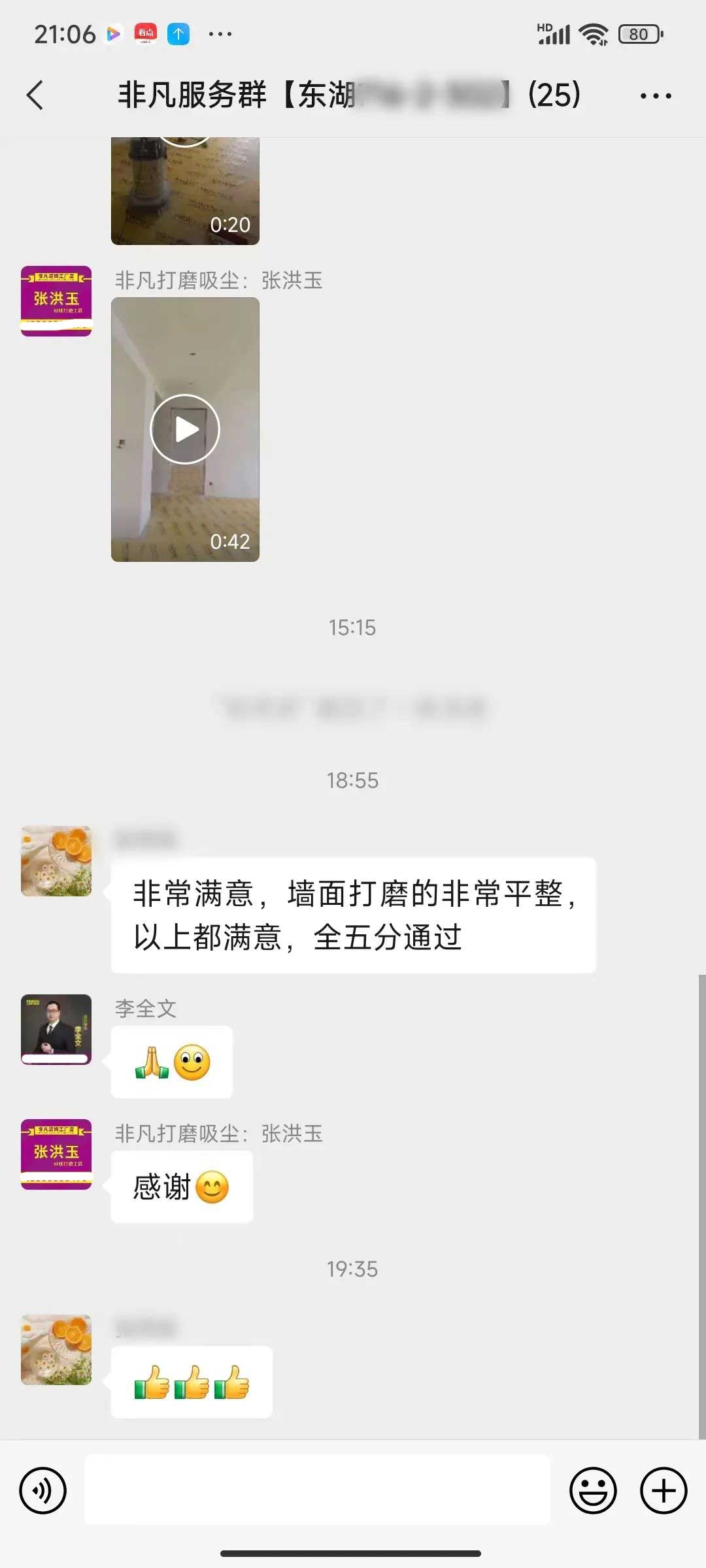Switch to voice message input
Image resolution: width=706 pixels, height=1568 pixels.
click(43, 1491)
